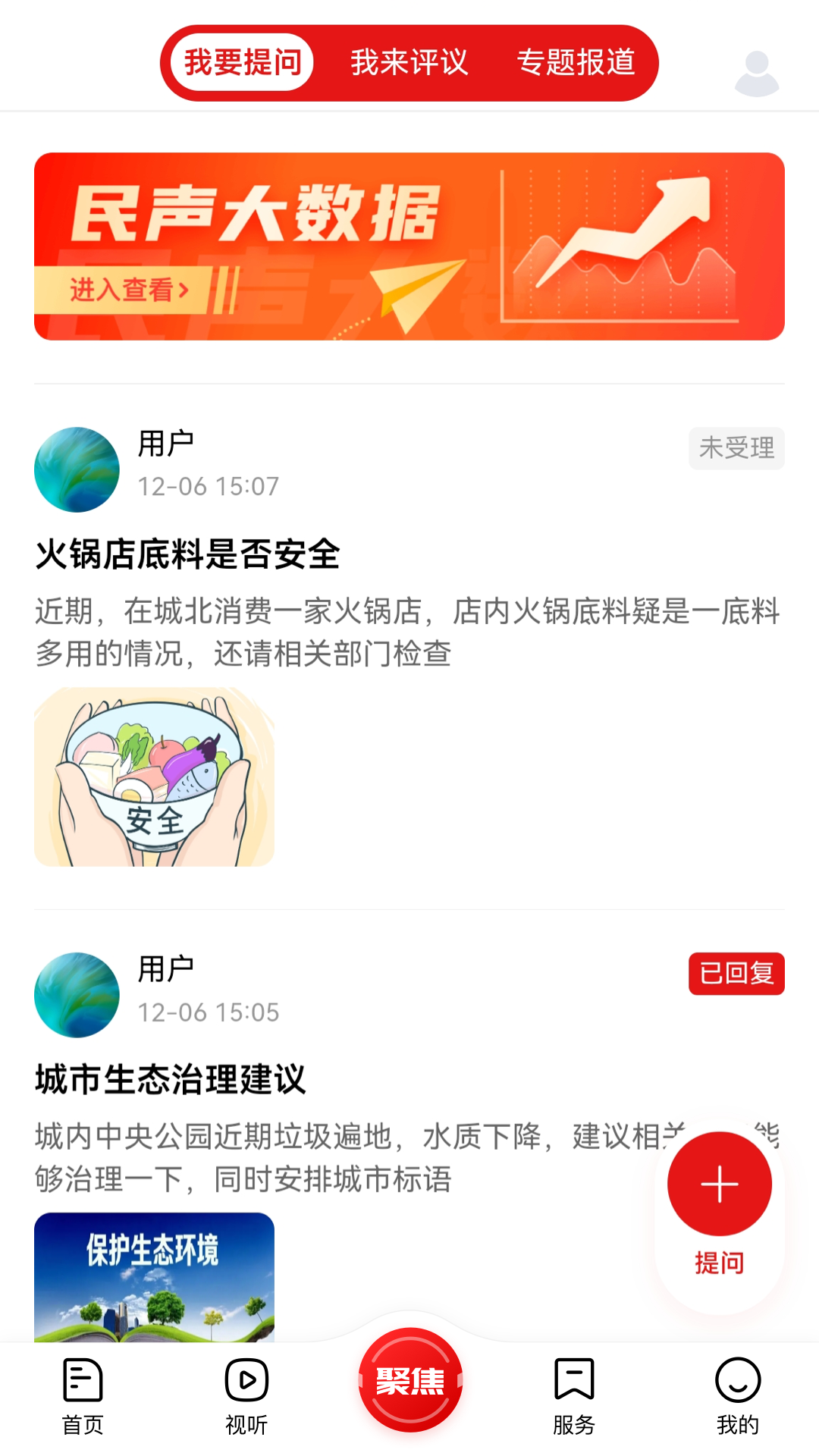Expand the 民声大数据 banner via 进入查看
819x1456 pixels.
(129, 290)
